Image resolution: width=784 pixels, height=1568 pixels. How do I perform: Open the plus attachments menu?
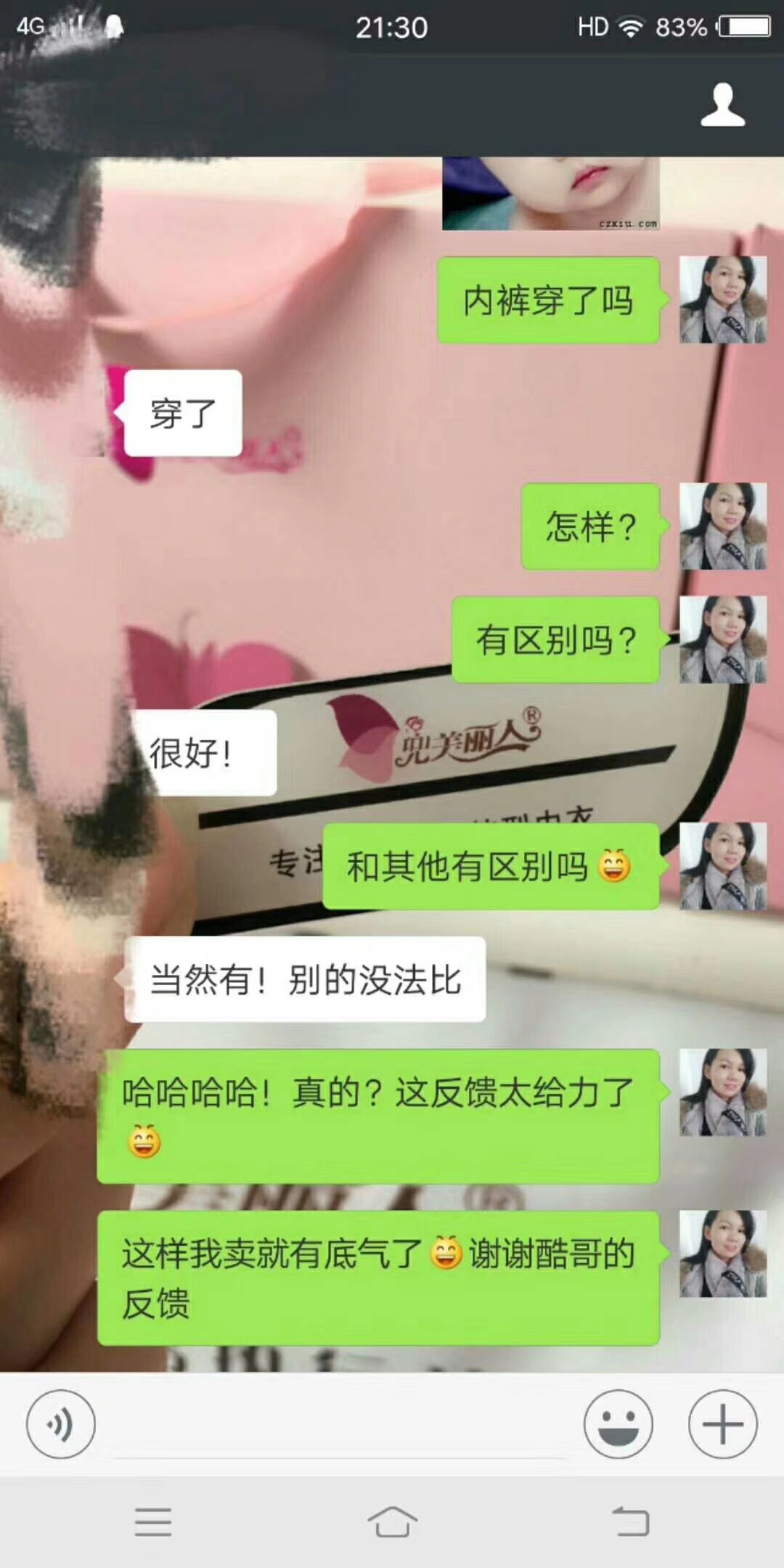pos(722,1424)
